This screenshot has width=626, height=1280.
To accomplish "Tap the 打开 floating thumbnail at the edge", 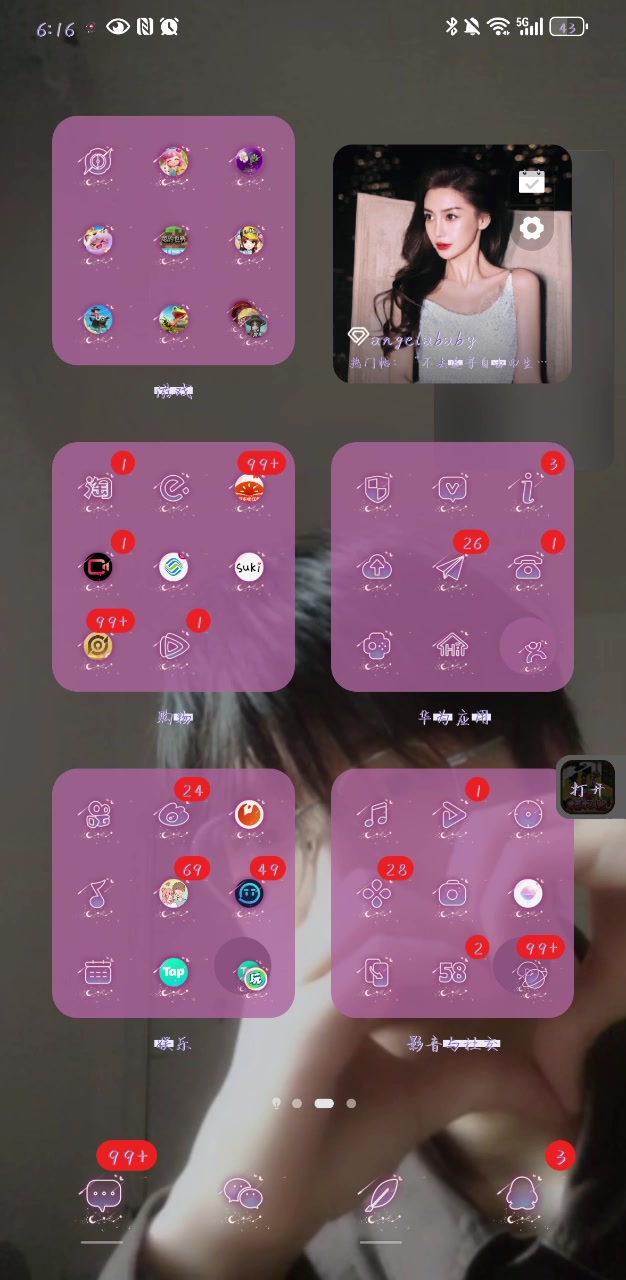I will pos(588,788).
